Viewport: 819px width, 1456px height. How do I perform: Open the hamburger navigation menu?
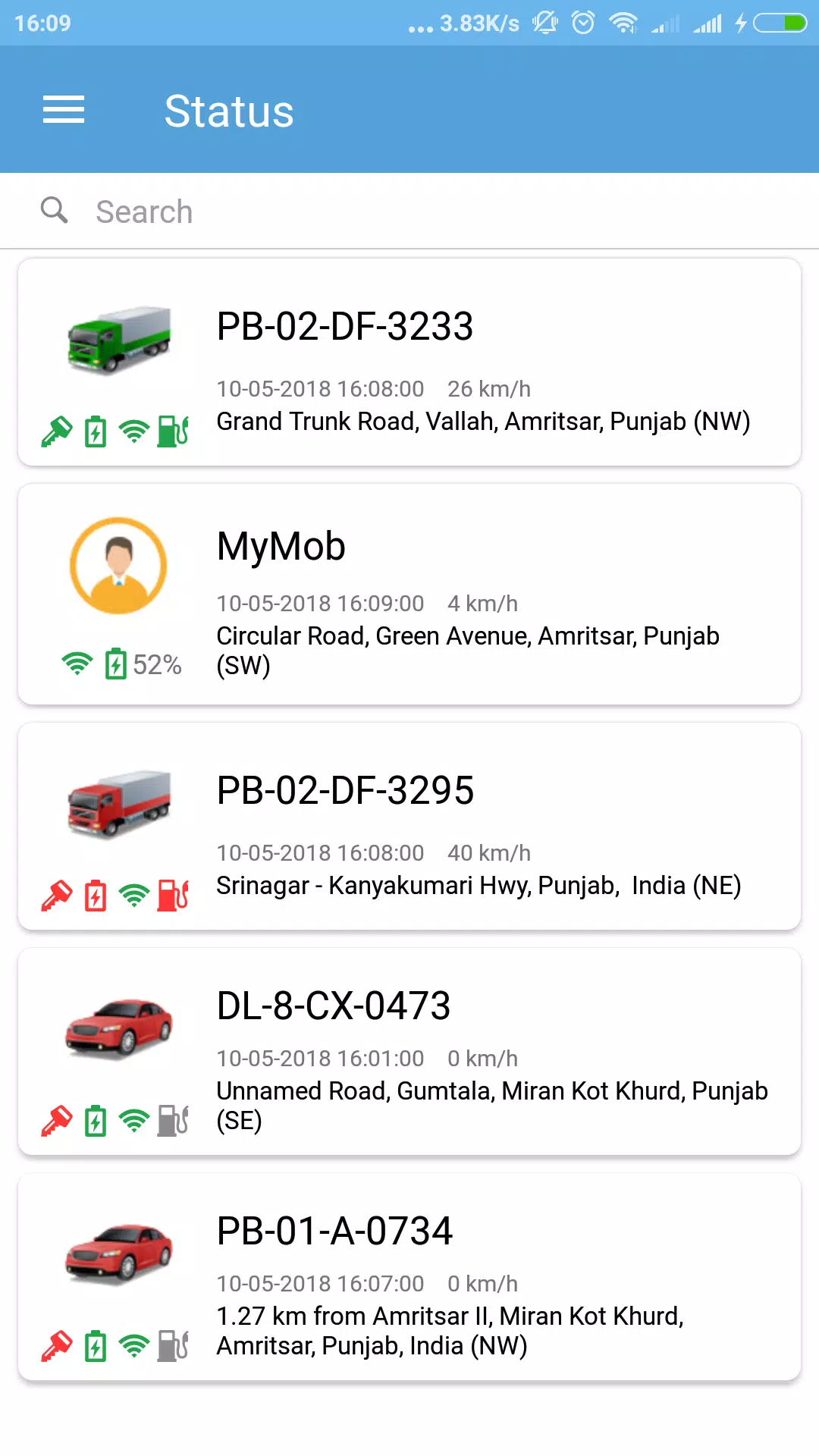click(64, 110)
